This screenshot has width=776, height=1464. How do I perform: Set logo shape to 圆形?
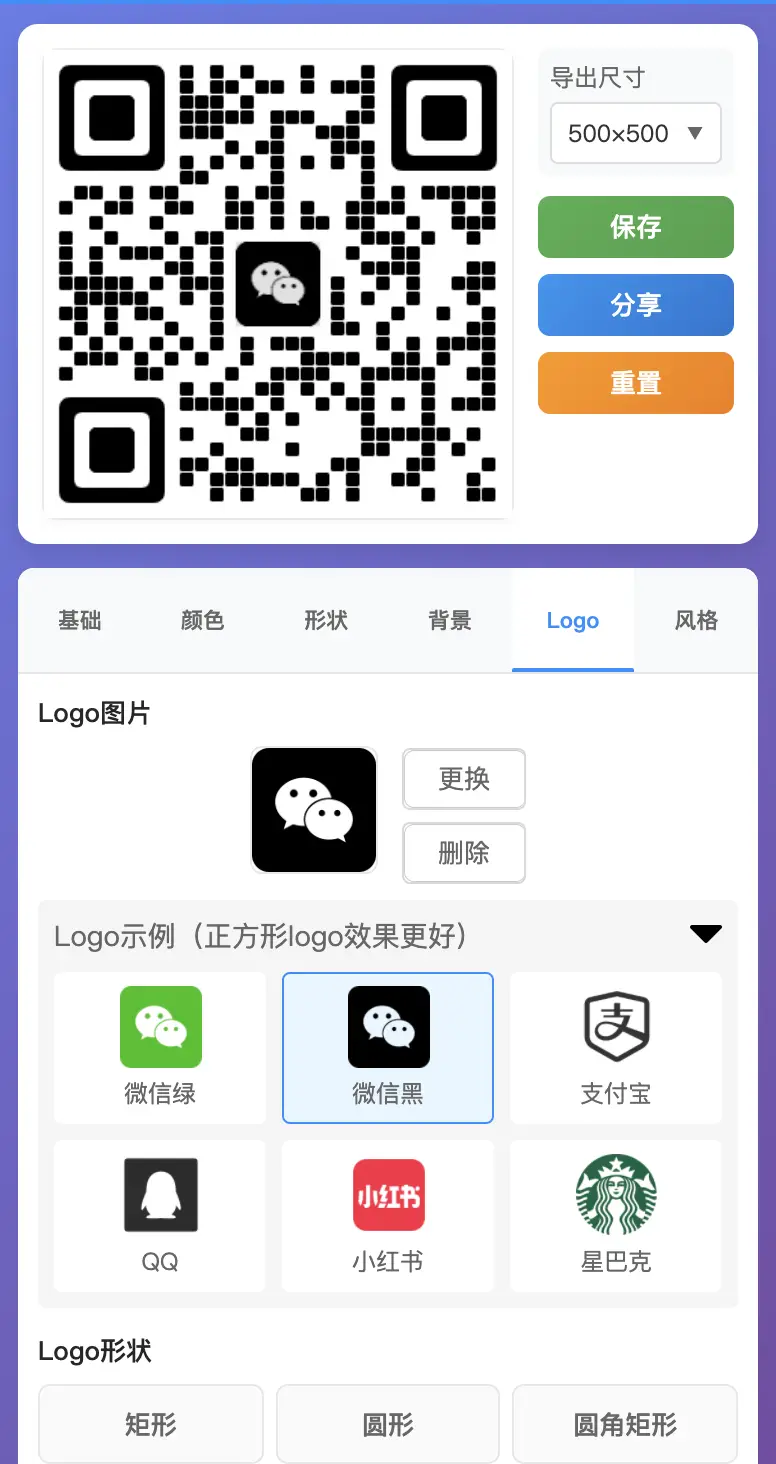tap(388, 1424)
